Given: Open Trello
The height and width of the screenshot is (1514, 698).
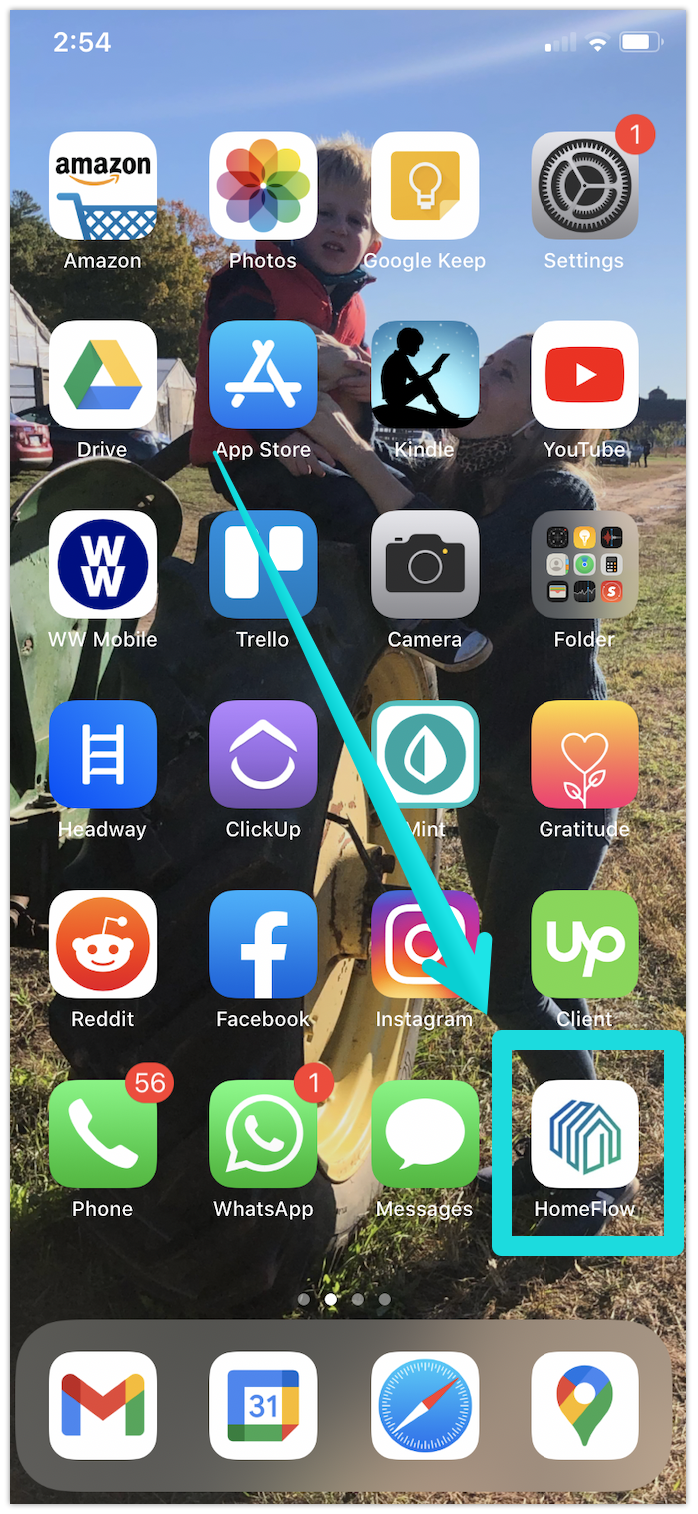Looking at the screenshot, I should pyautogui.click(x=263, y=565).
